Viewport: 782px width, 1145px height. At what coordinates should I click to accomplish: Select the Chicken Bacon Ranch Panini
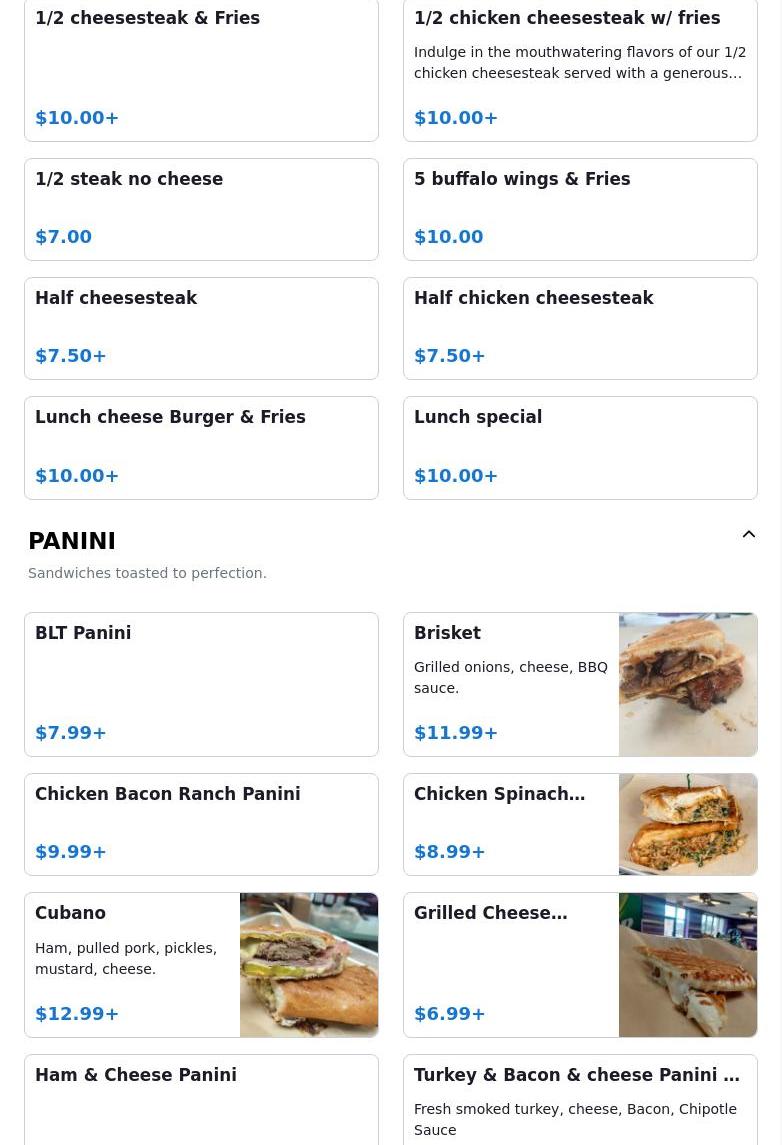tap(201, 824)
